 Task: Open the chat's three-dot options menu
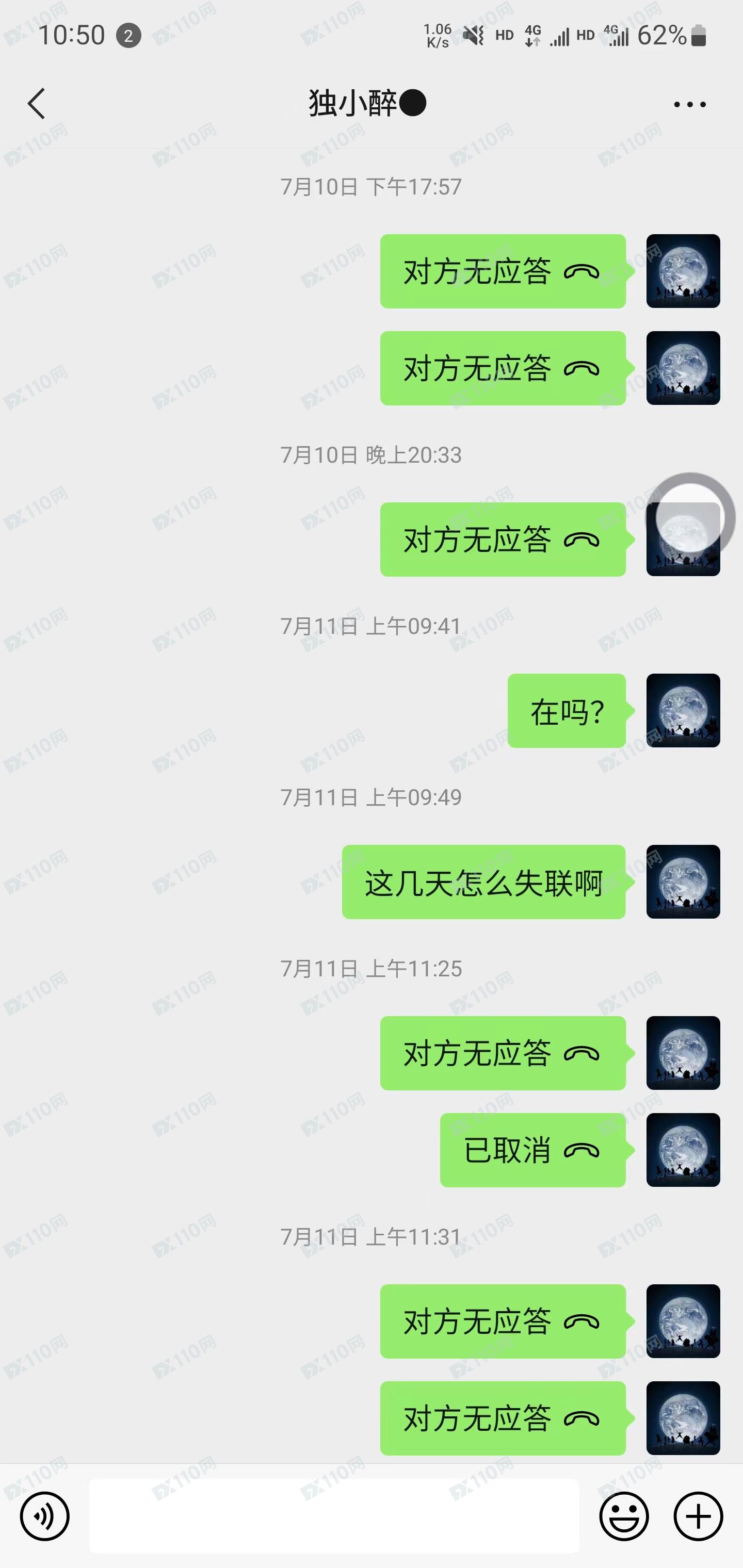pyautogui.click(x=689, y=105)
